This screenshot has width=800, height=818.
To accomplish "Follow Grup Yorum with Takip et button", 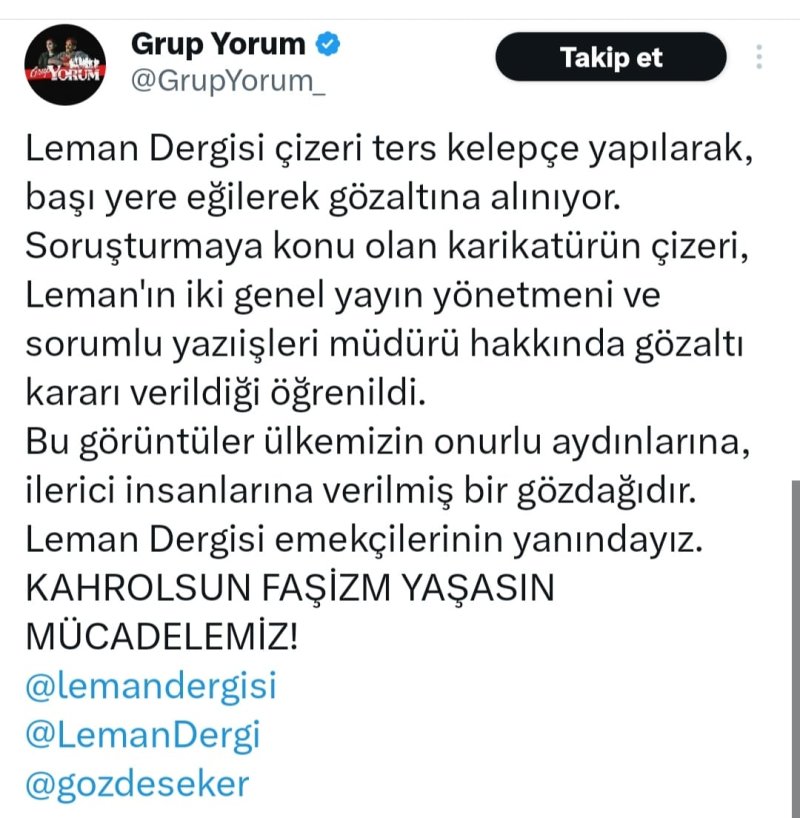I will (610, 58).
